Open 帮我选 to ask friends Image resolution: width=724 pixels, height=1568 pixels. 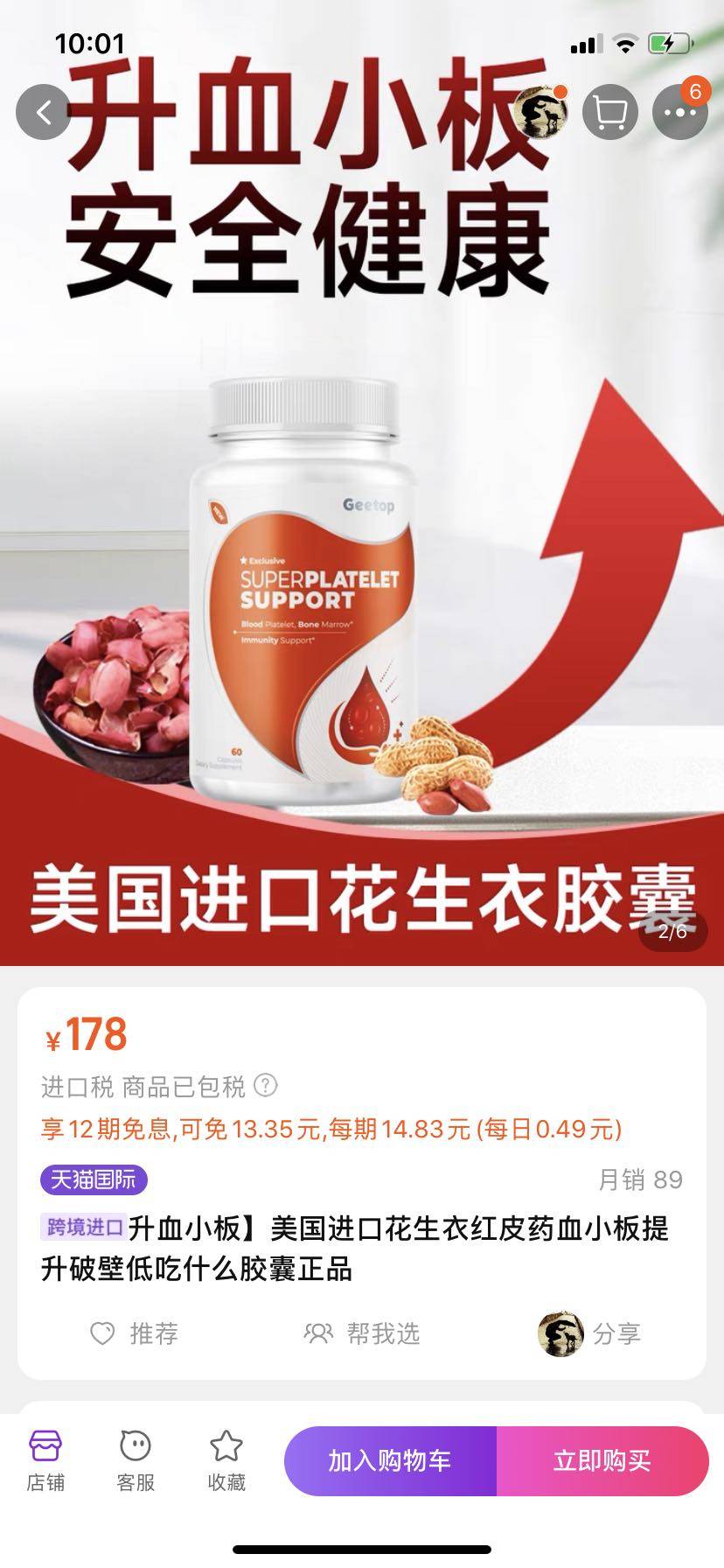(362, 1333)
